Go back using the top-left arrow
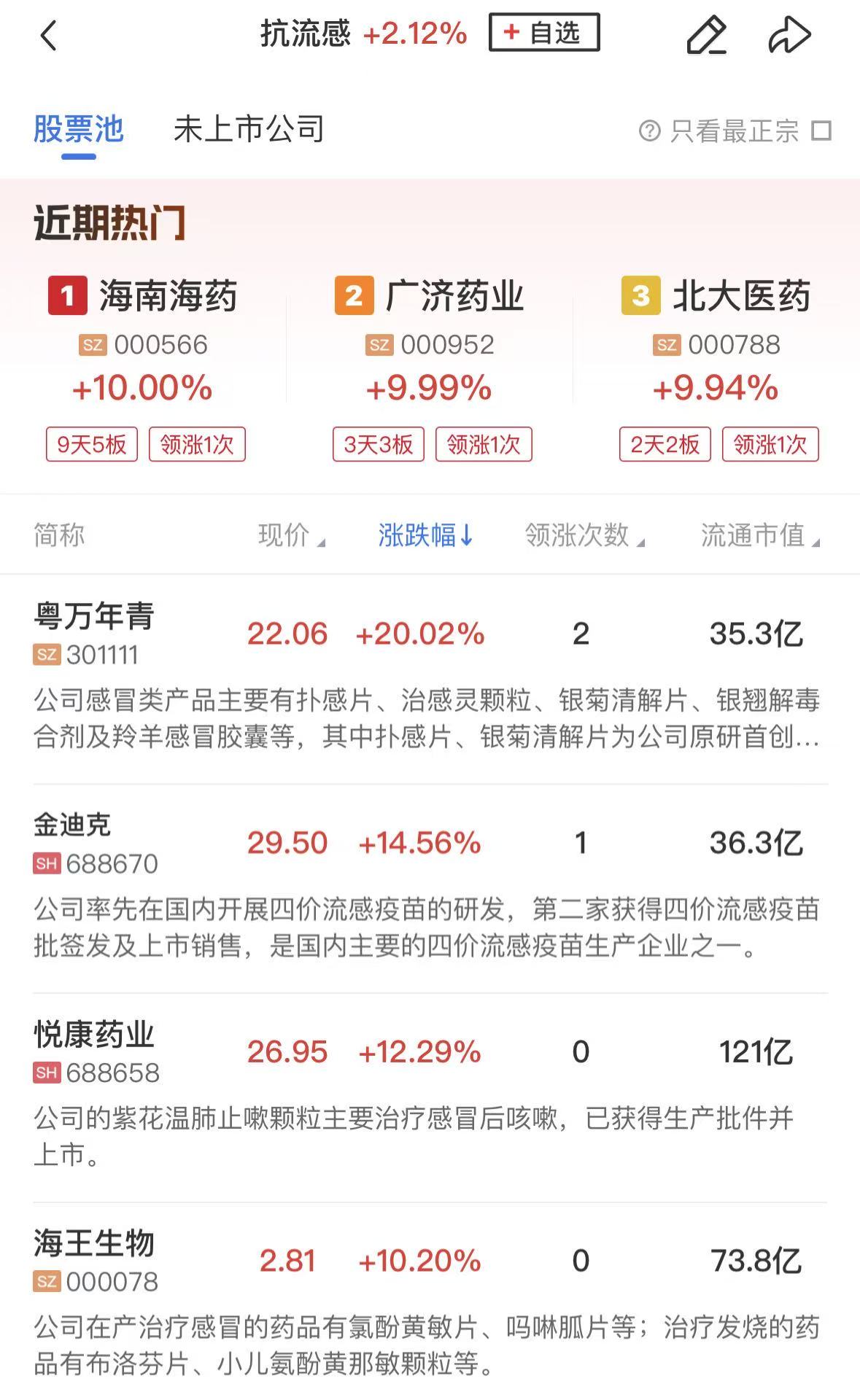The image size is (860, 1400). tap(48, 35)
